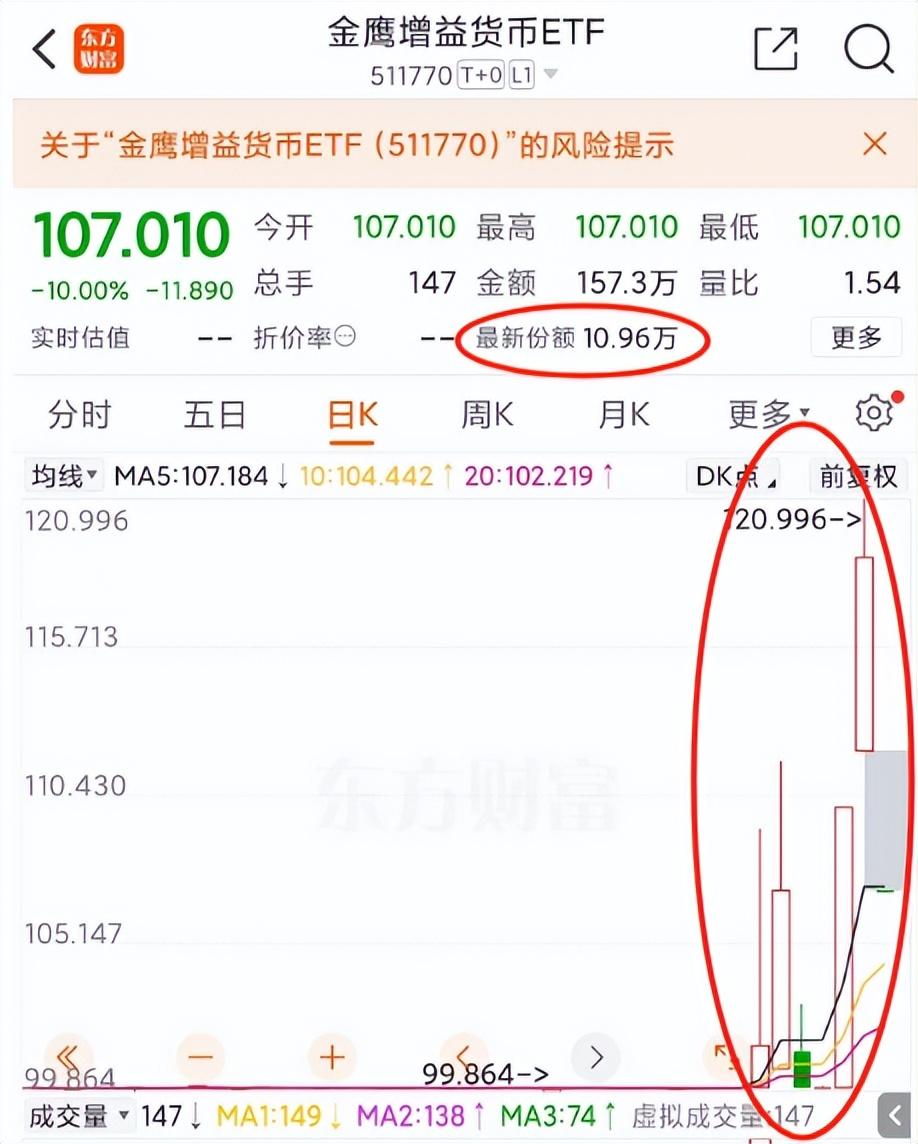This screenshot has height=1144, width=918.
Task: Open search with the magnifier icon
Action: click(x=868, y=48)
